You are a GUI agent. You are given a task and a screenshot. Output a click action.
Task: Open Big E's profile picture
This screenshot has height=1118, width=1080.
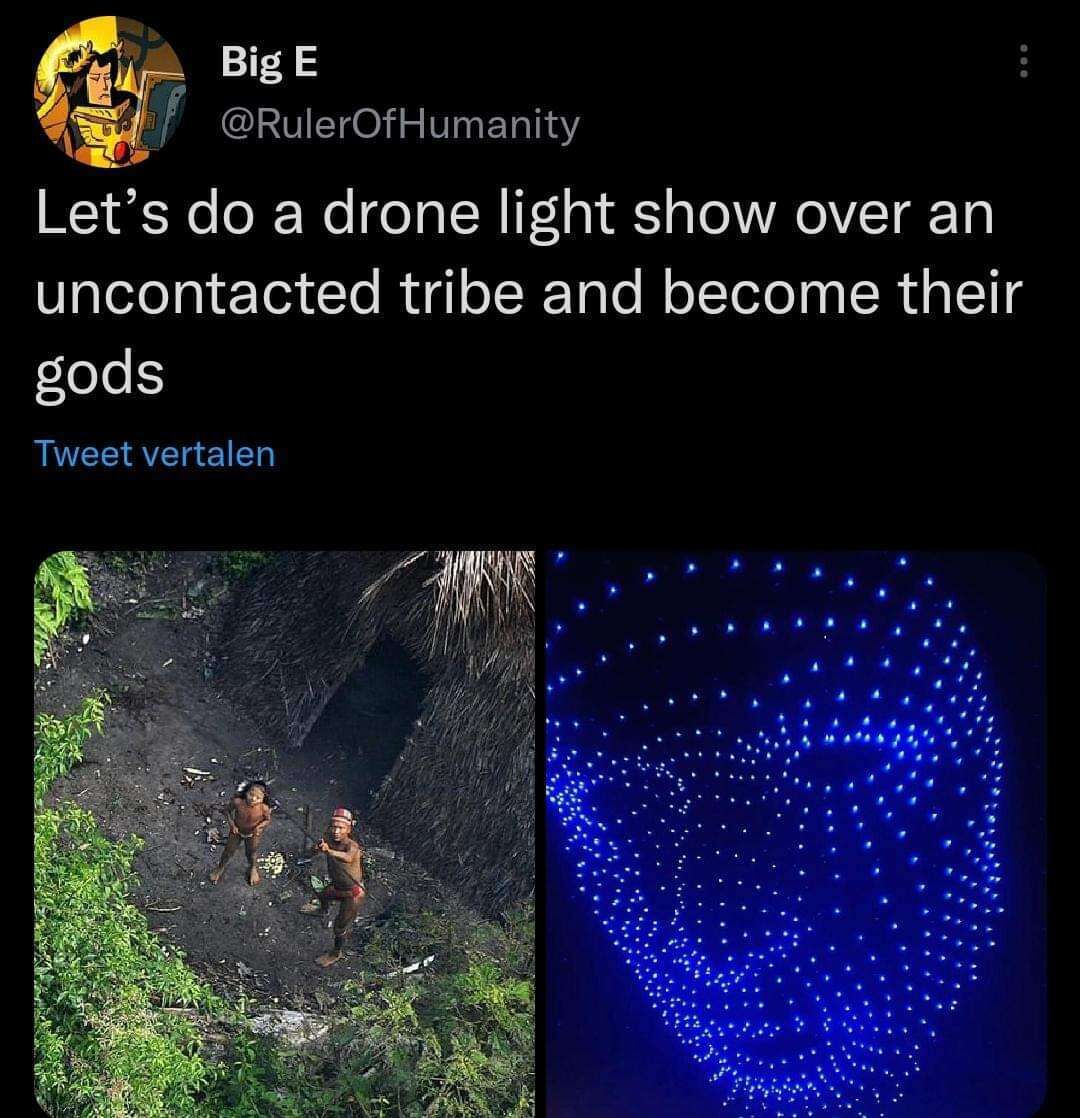click(109, 91)
